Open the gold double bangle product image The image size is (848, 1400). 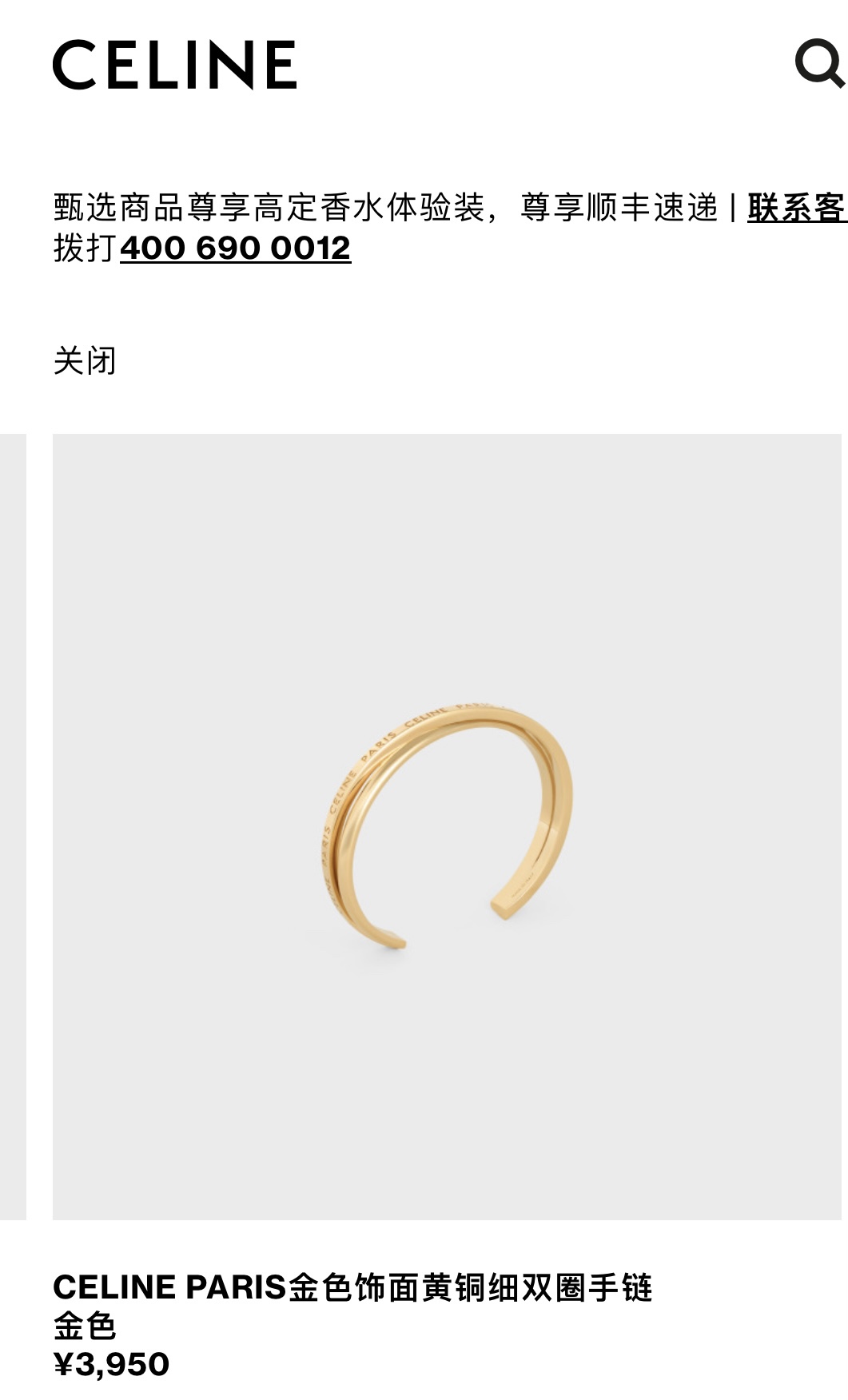446,826
